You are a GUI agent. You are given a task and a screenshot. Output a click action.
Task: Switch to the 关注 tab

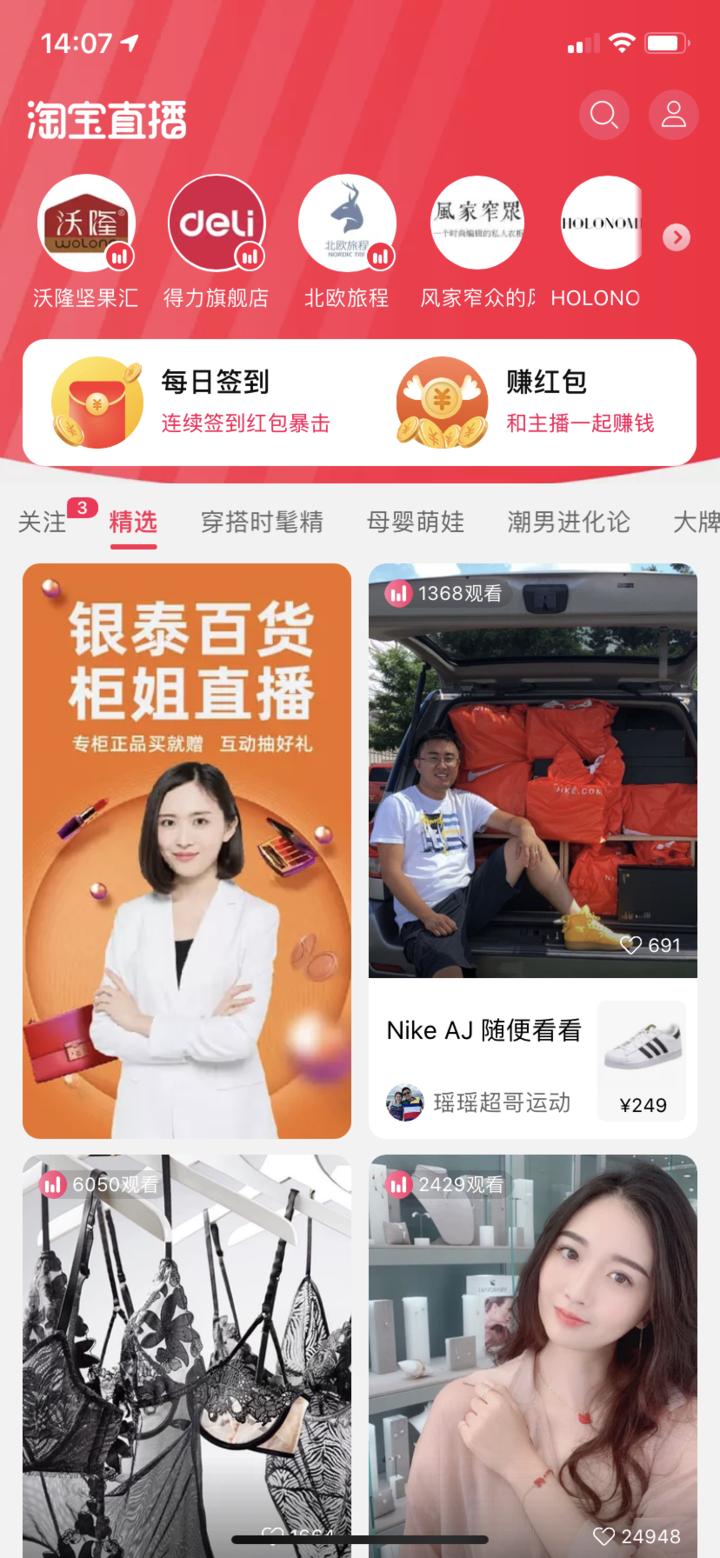tap(42, 521)
